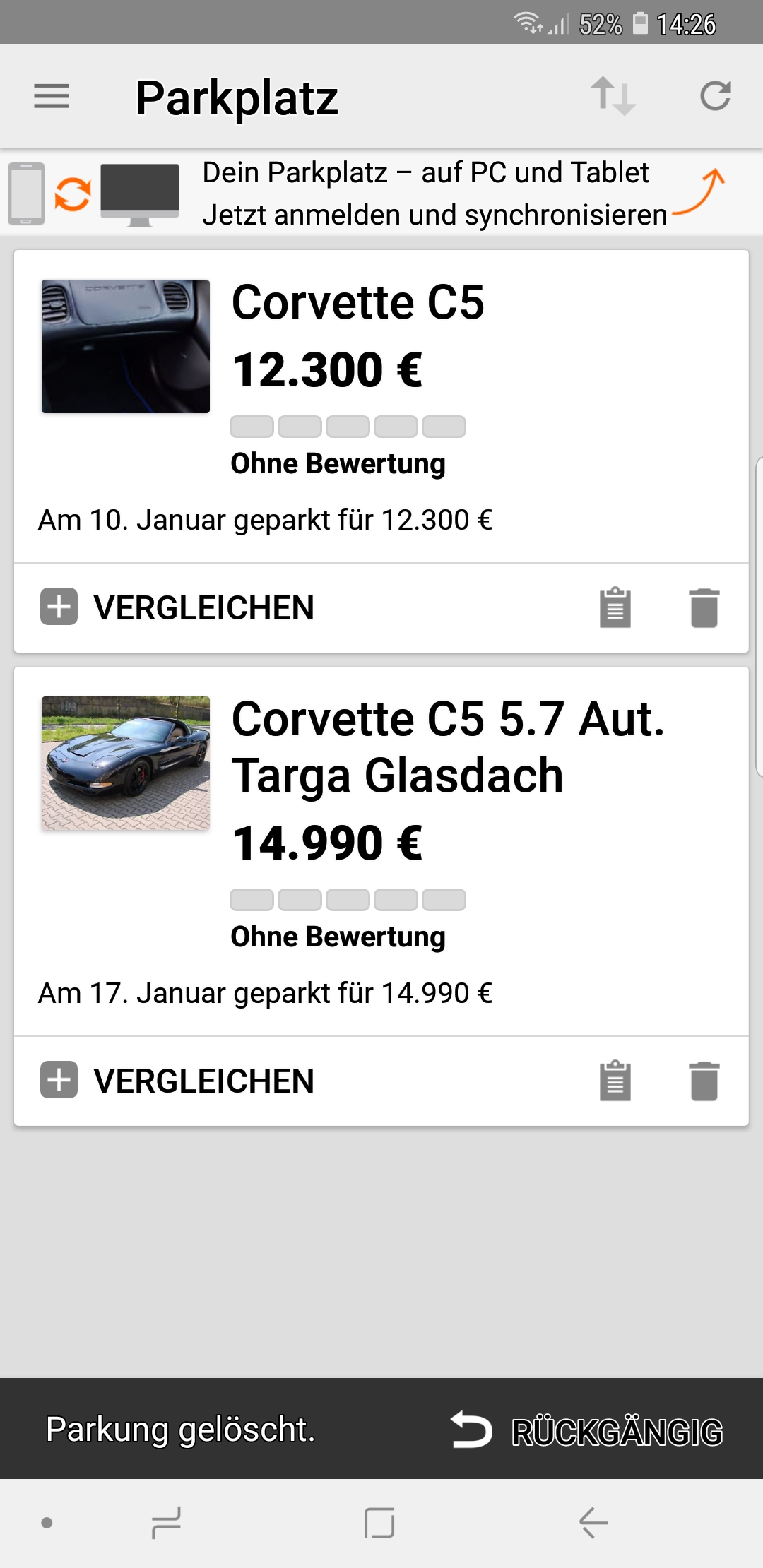Open the sort order options
Viewport: 763px width, 1568px height.
click(x=613, y=96)
